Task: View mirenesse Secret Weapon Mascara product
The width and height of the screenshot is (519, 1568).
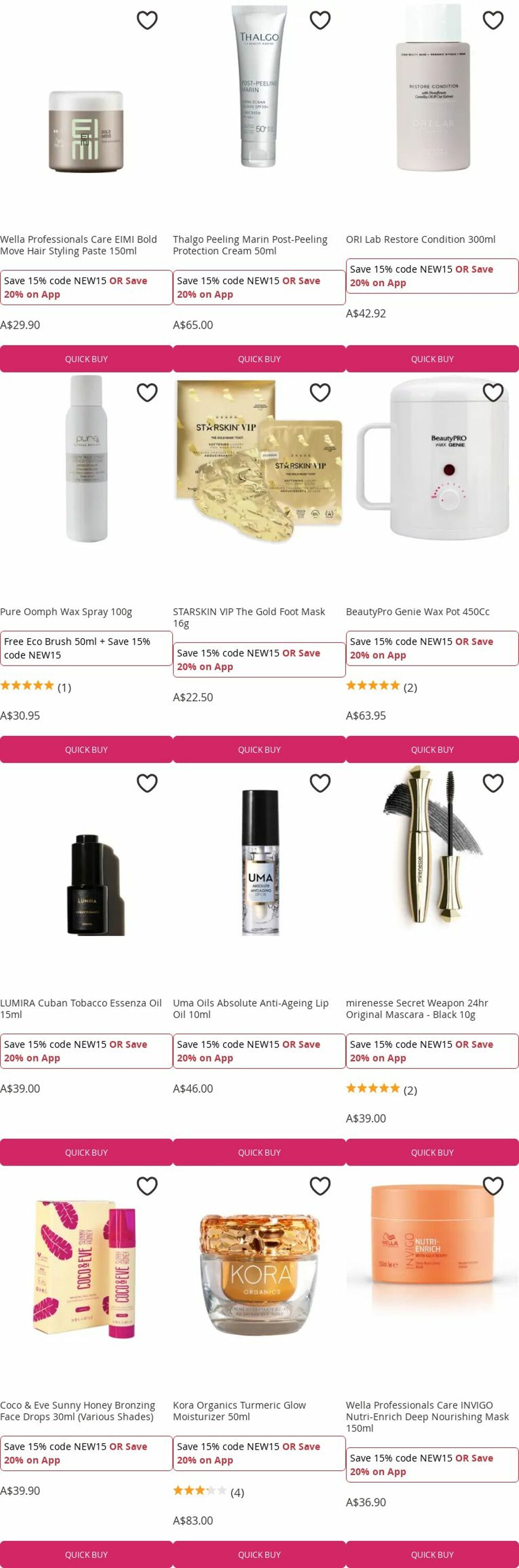Action: click(417, 1009)
